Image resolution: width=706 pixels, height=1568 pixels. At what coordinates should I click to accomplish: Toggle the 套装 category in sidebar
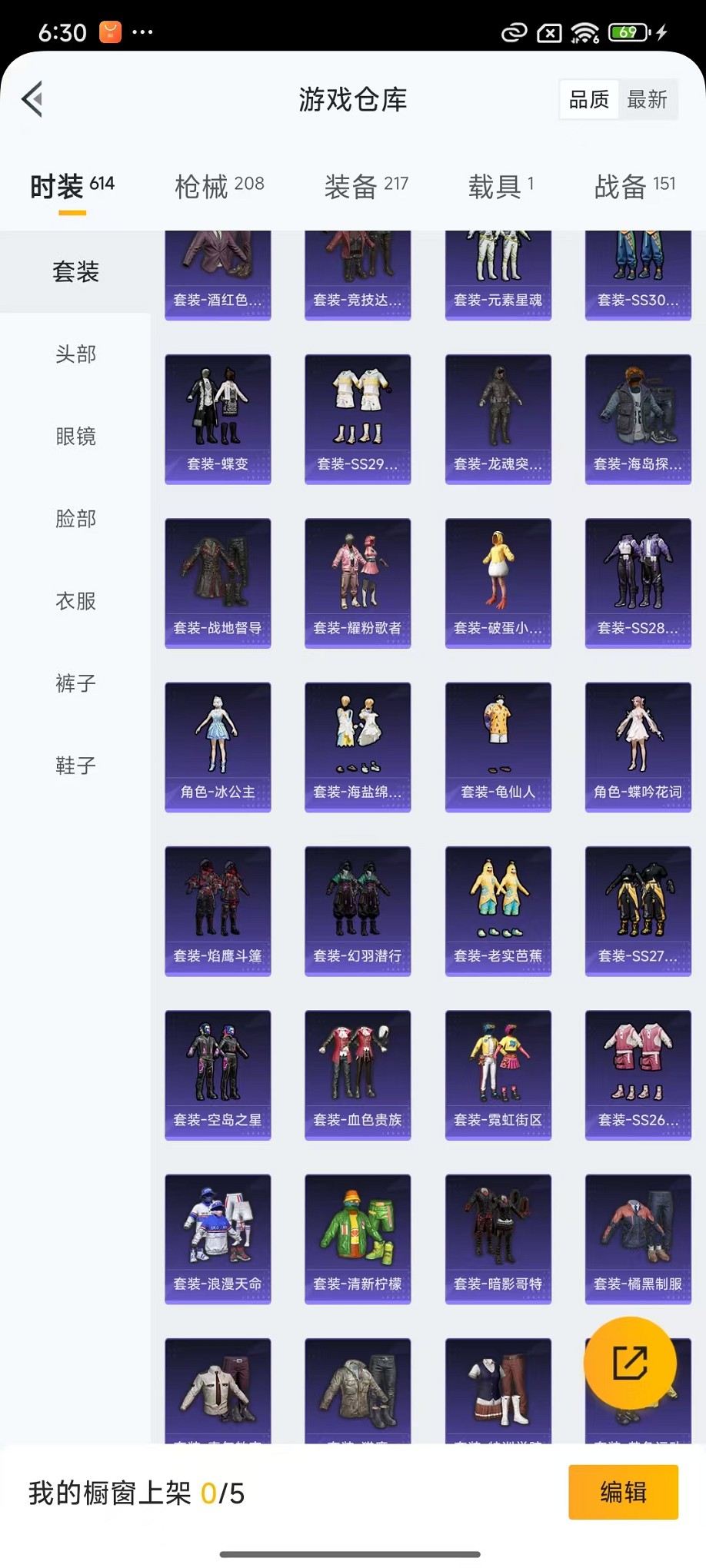click(75, 272)
